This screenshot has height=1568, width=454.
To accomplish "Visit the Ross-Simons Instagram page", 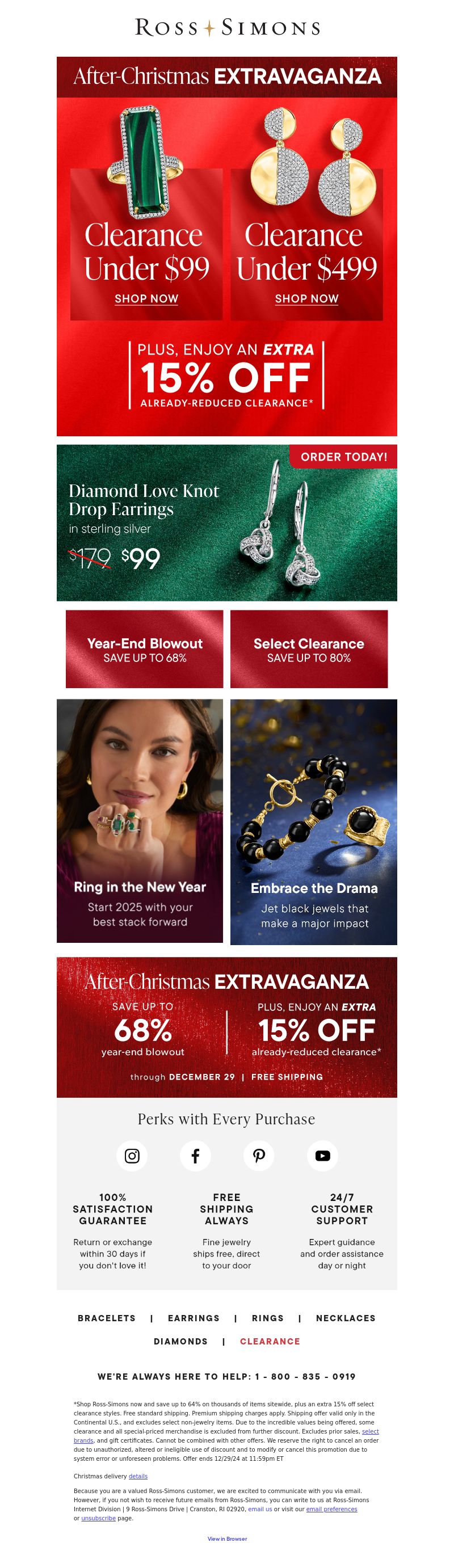I will (x=132, y=1156).
